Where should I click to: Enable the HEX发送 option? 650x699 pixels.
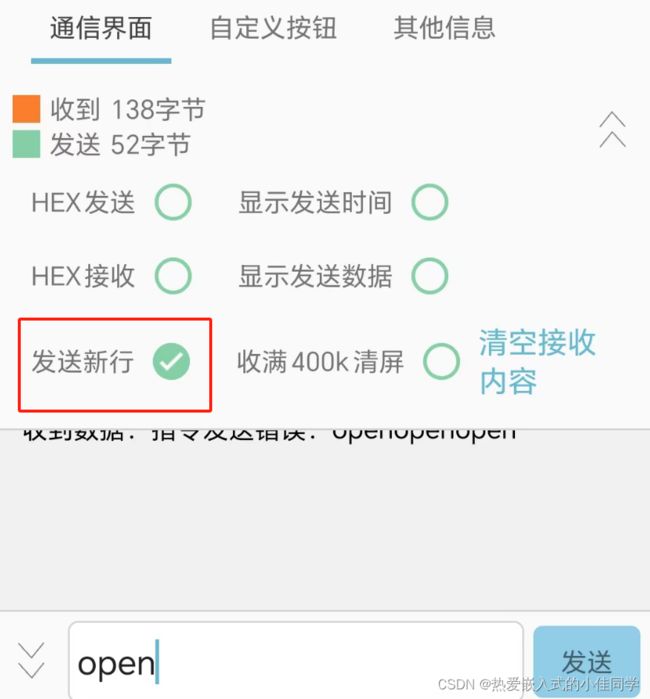click(173, 204)
